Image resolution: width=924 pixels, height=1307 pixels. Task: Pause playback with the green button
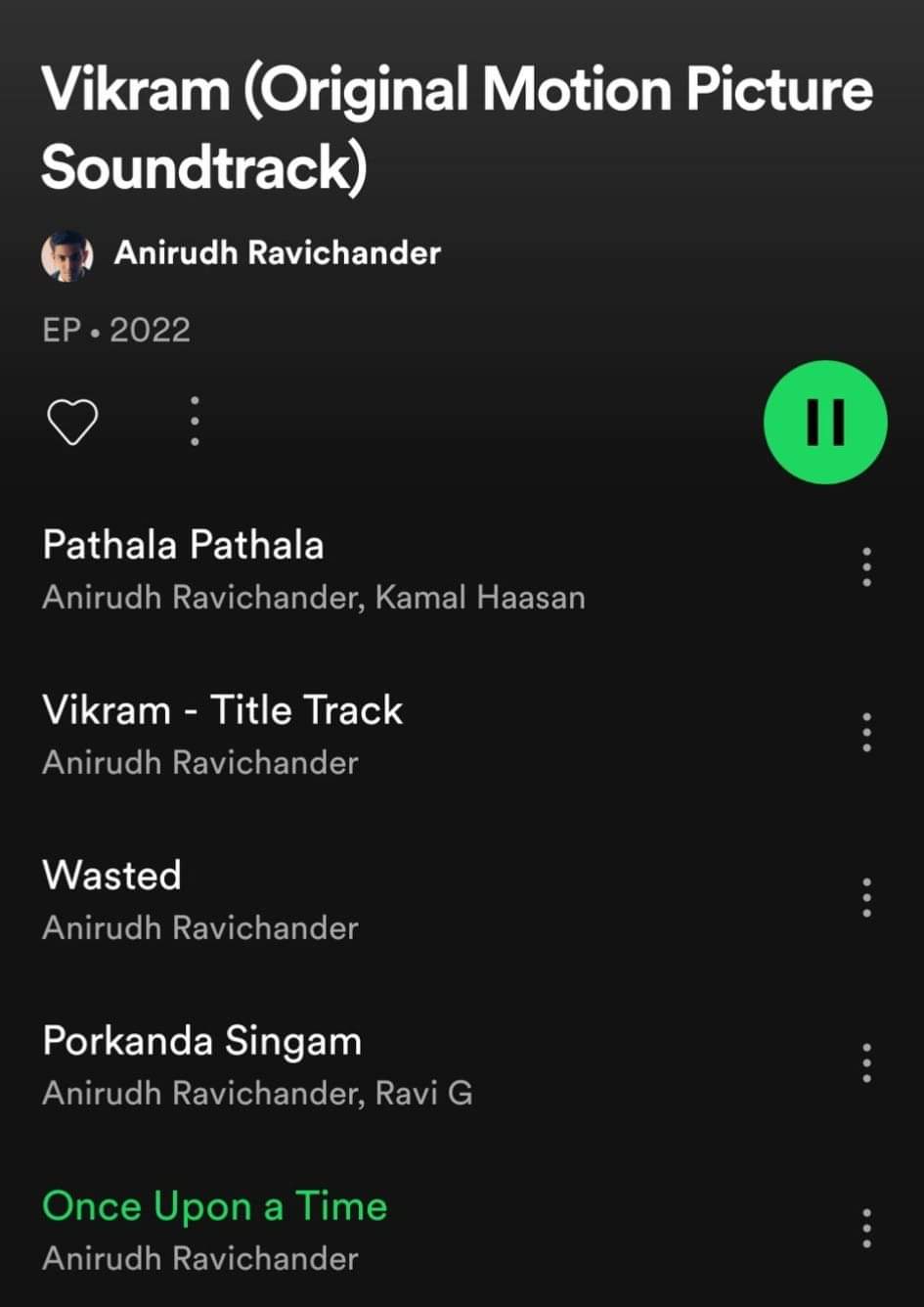coord(824,422)
